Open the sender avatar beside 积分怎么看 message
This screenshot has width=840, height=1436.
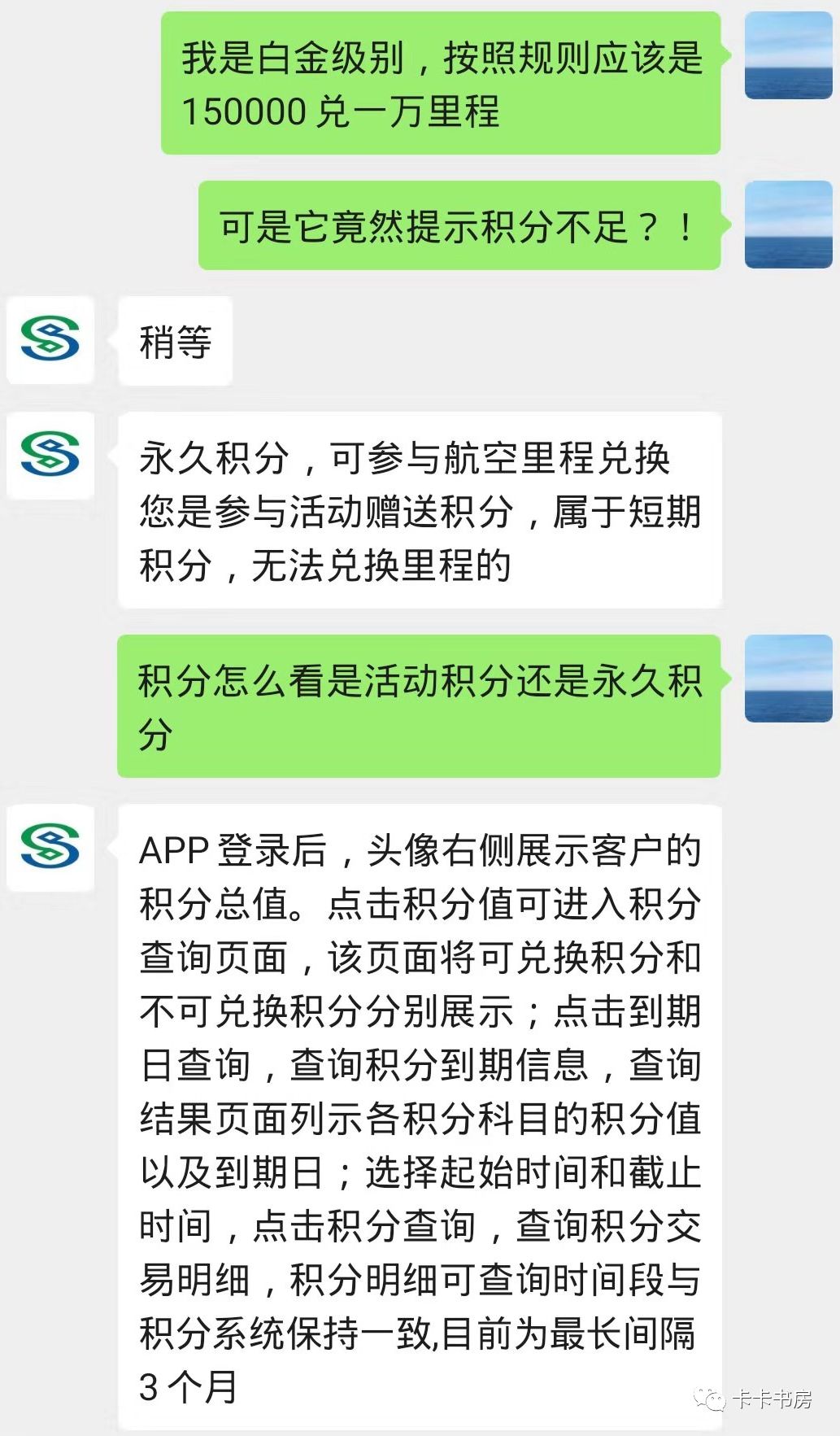[788, 679]
